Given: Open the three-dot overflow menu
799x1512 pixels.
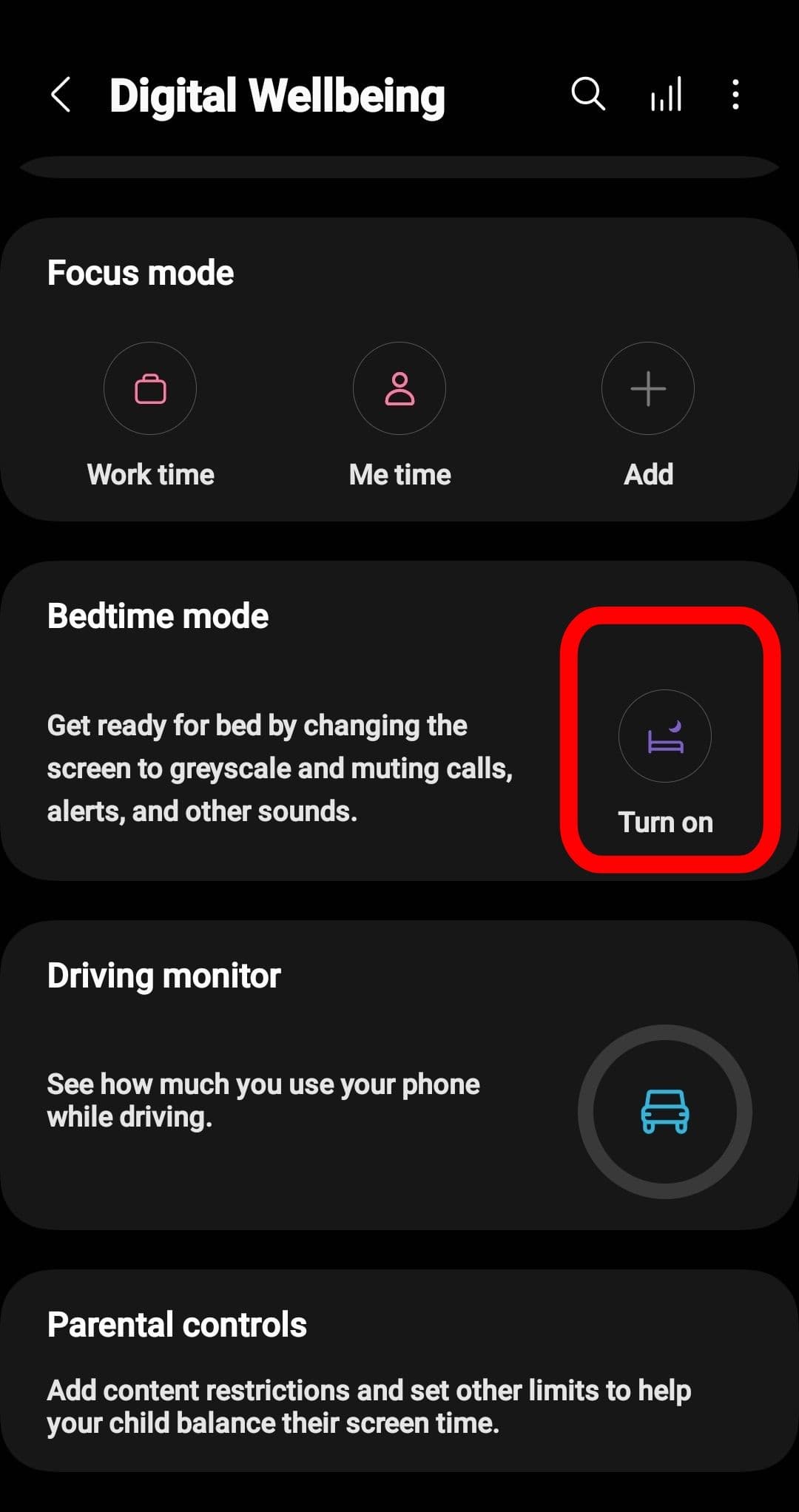Looking at the screenshot, I should [735, 95].
